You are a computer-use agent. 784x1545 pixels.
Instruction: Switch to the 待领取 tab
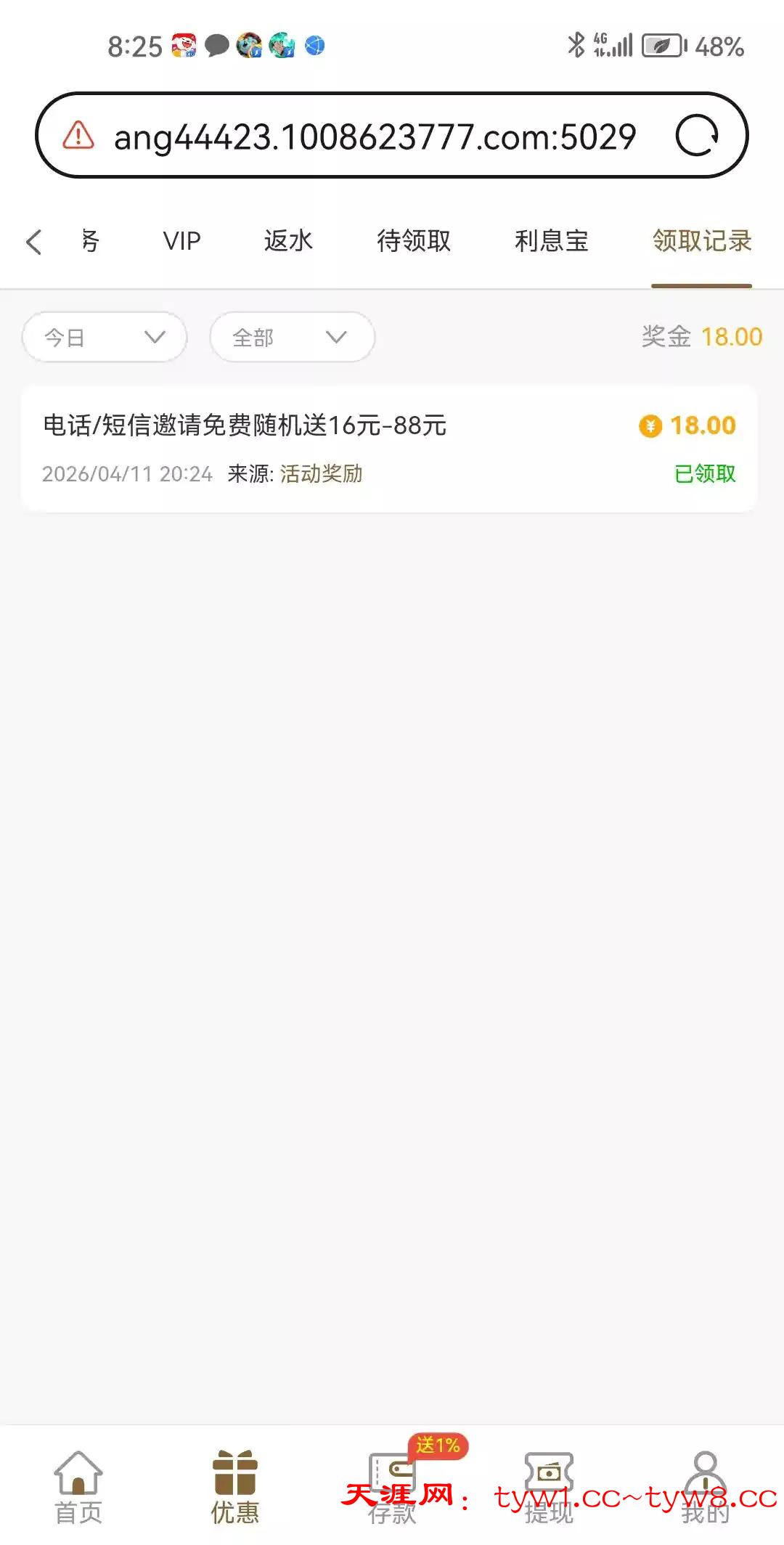[414, 241]
